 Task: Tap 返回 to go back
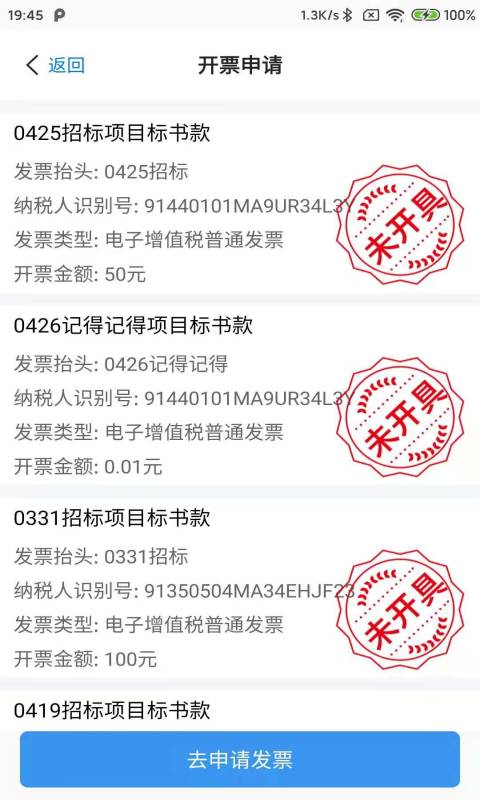(55, 65)
